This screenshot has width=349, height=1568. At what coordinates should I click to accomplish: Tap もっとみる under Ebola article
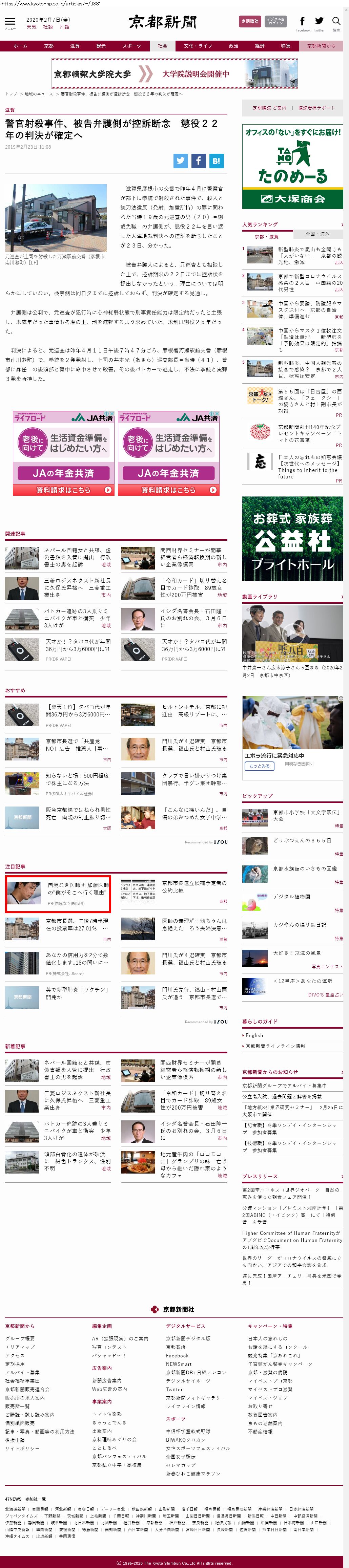[x=259, y=766]
